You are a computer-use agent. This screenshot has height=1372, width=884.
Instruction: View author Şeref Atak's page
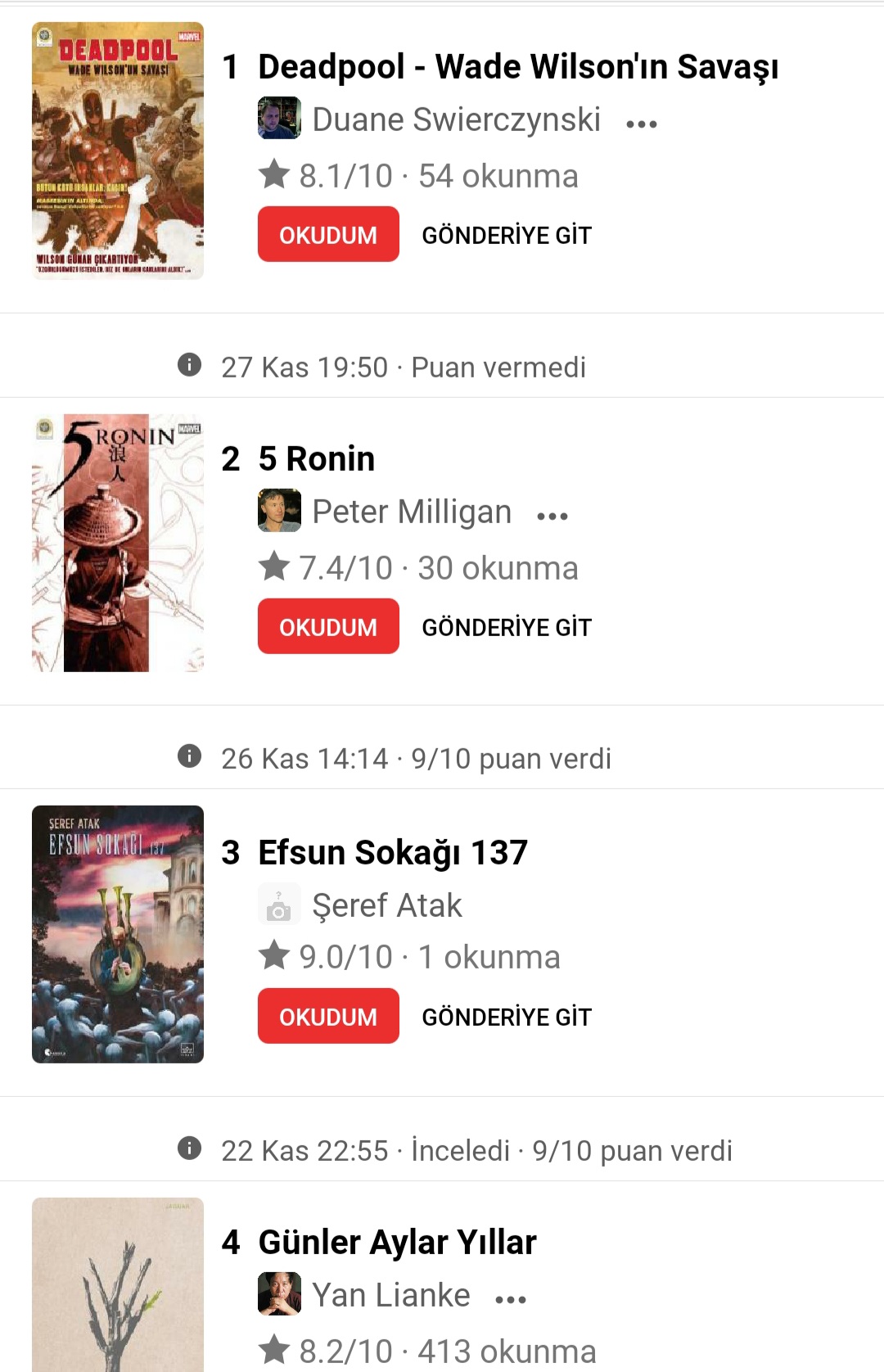(x=386, y=905)
